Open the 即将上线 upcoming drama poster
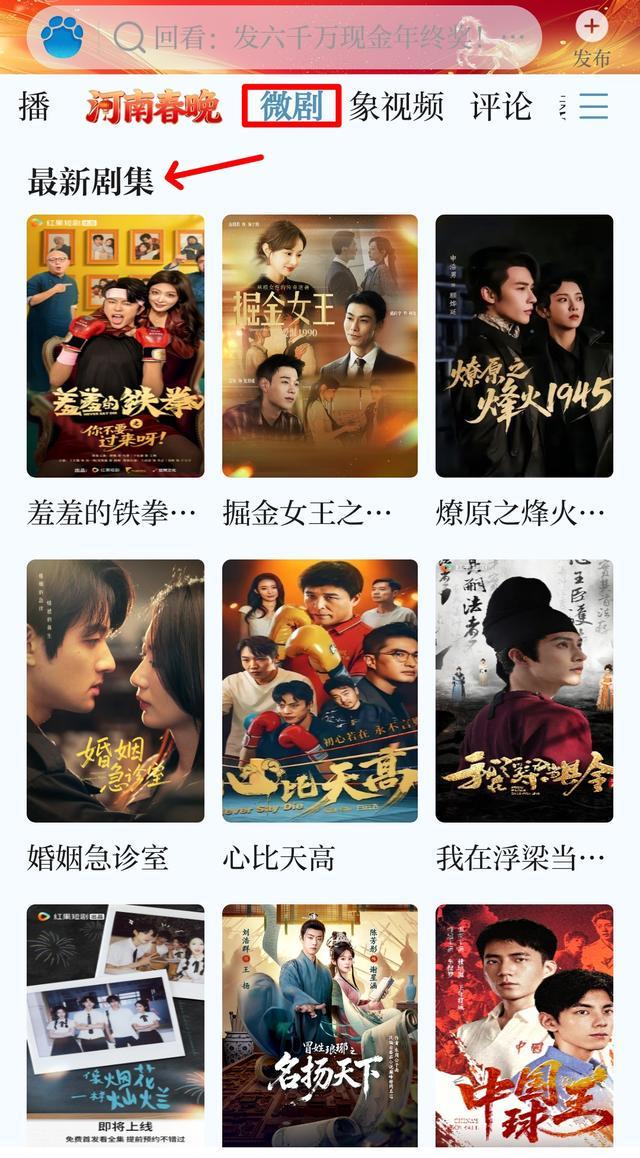The image size is (640, 1158). (x=115, y=1026)
